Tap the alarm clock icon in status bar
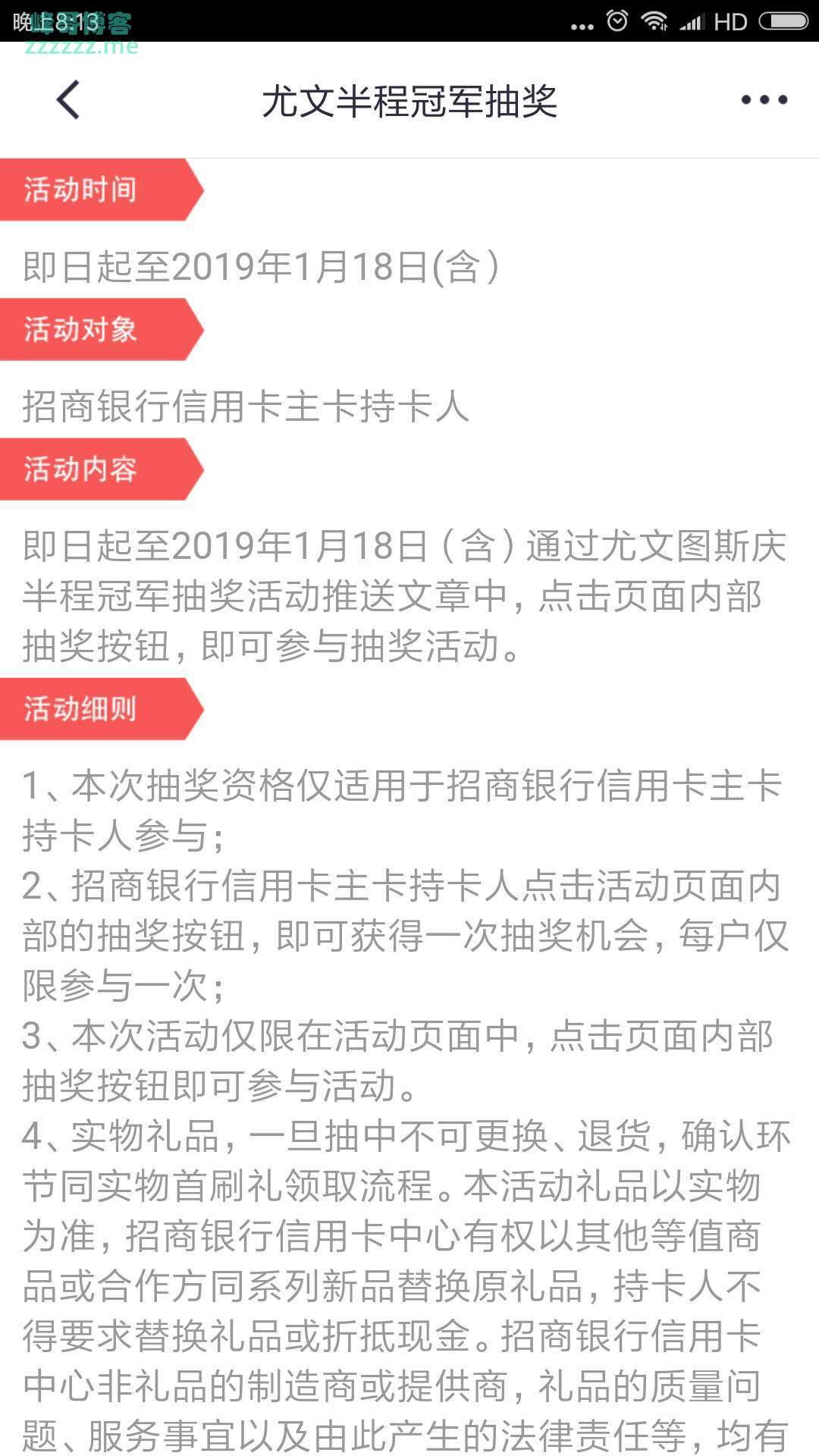 coord(618,21)
